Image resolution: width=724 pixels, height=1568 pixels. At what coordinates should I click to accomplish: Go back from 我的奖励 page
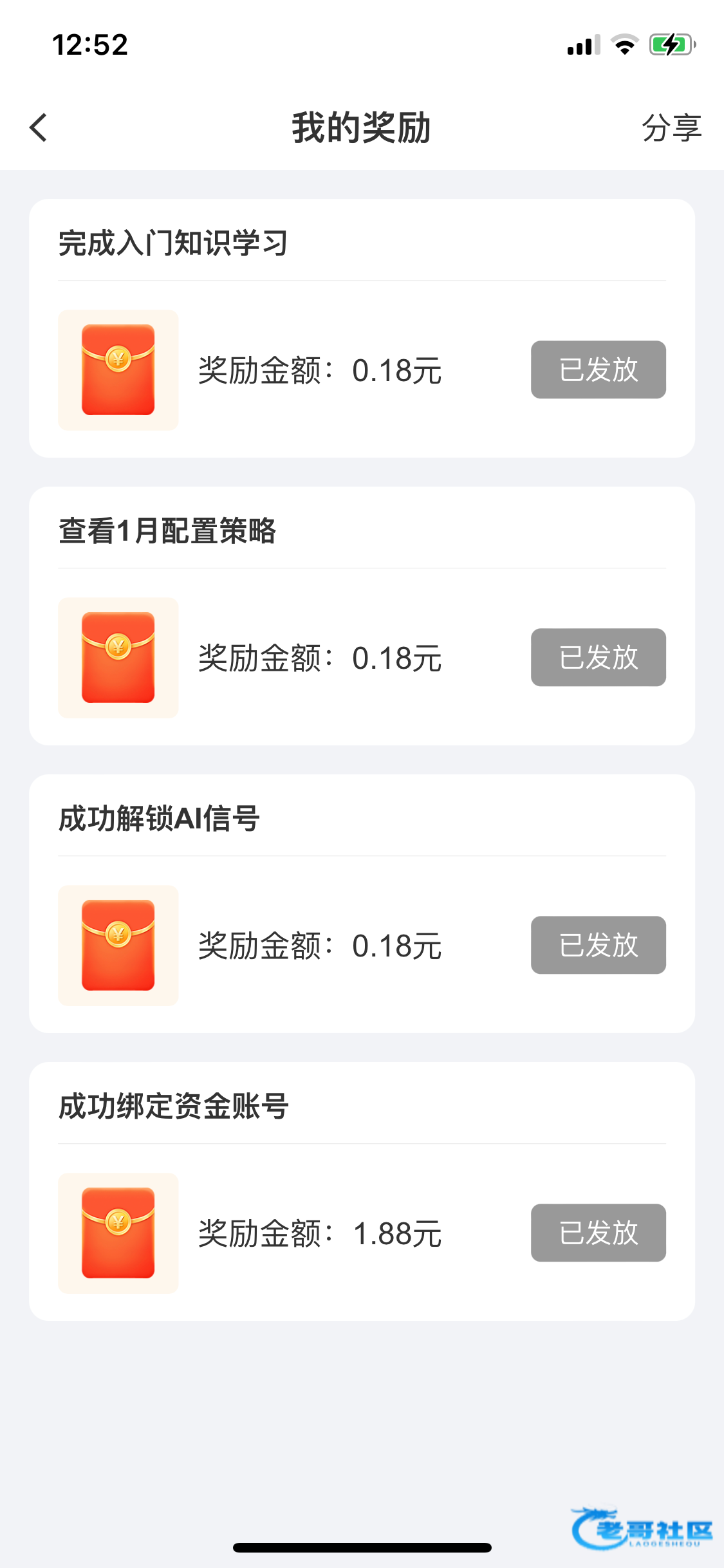coord(39,127)
